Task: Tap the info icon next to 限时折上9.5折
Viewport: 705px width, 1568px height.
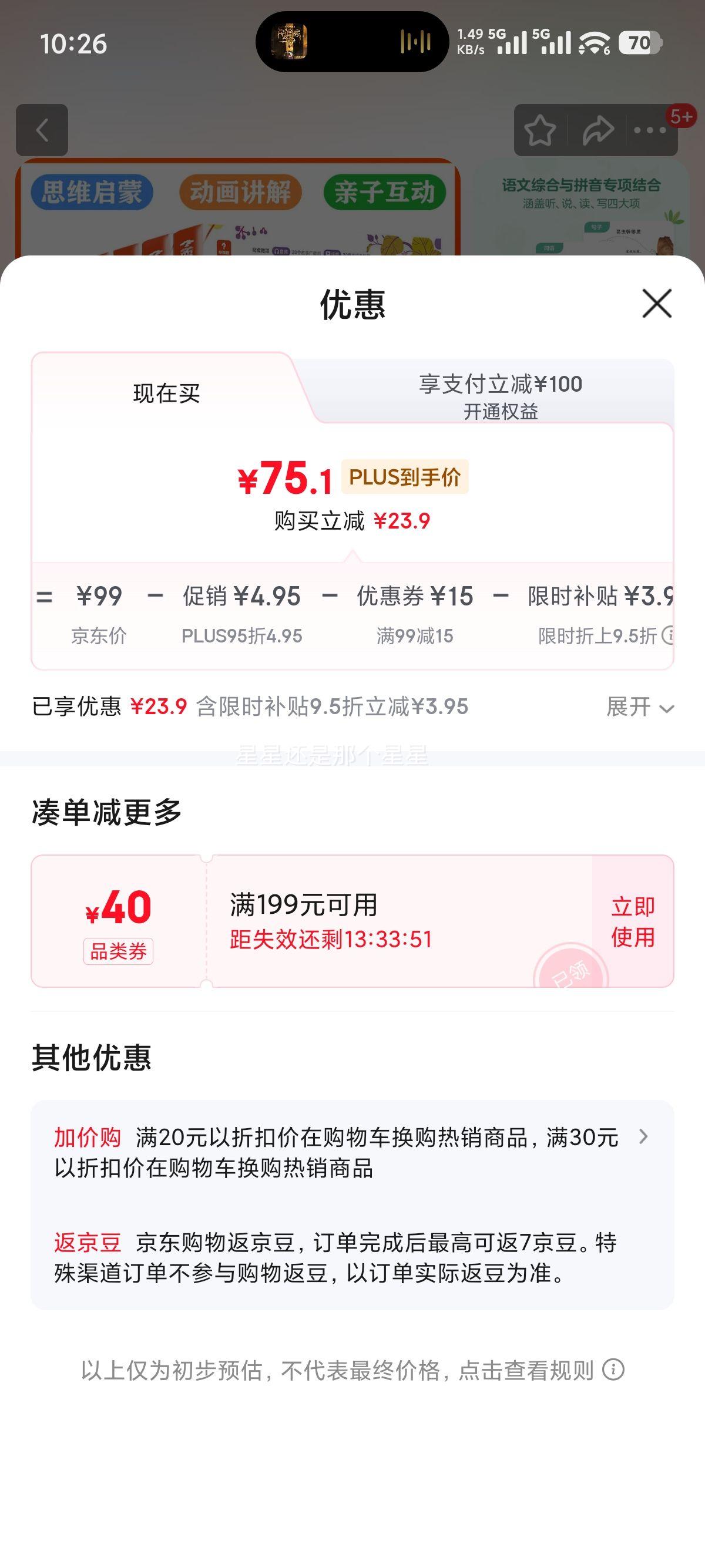Action: (670, 635)
